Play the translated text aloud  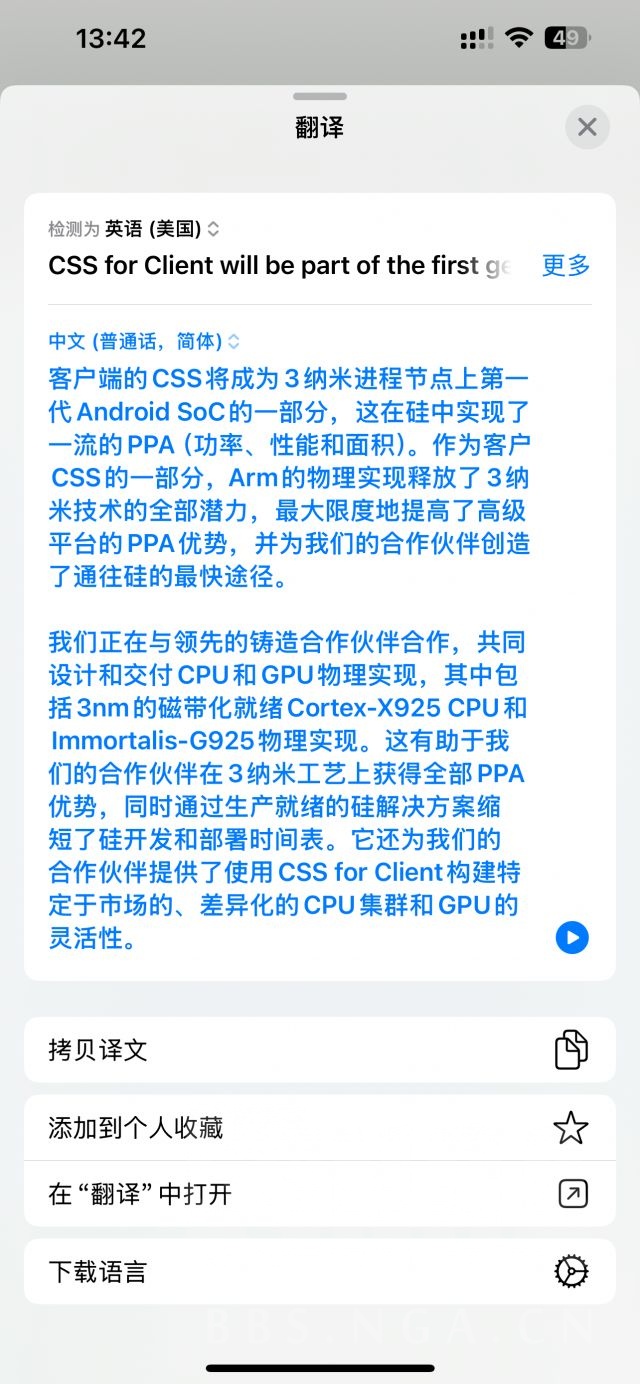click(572, 937)
